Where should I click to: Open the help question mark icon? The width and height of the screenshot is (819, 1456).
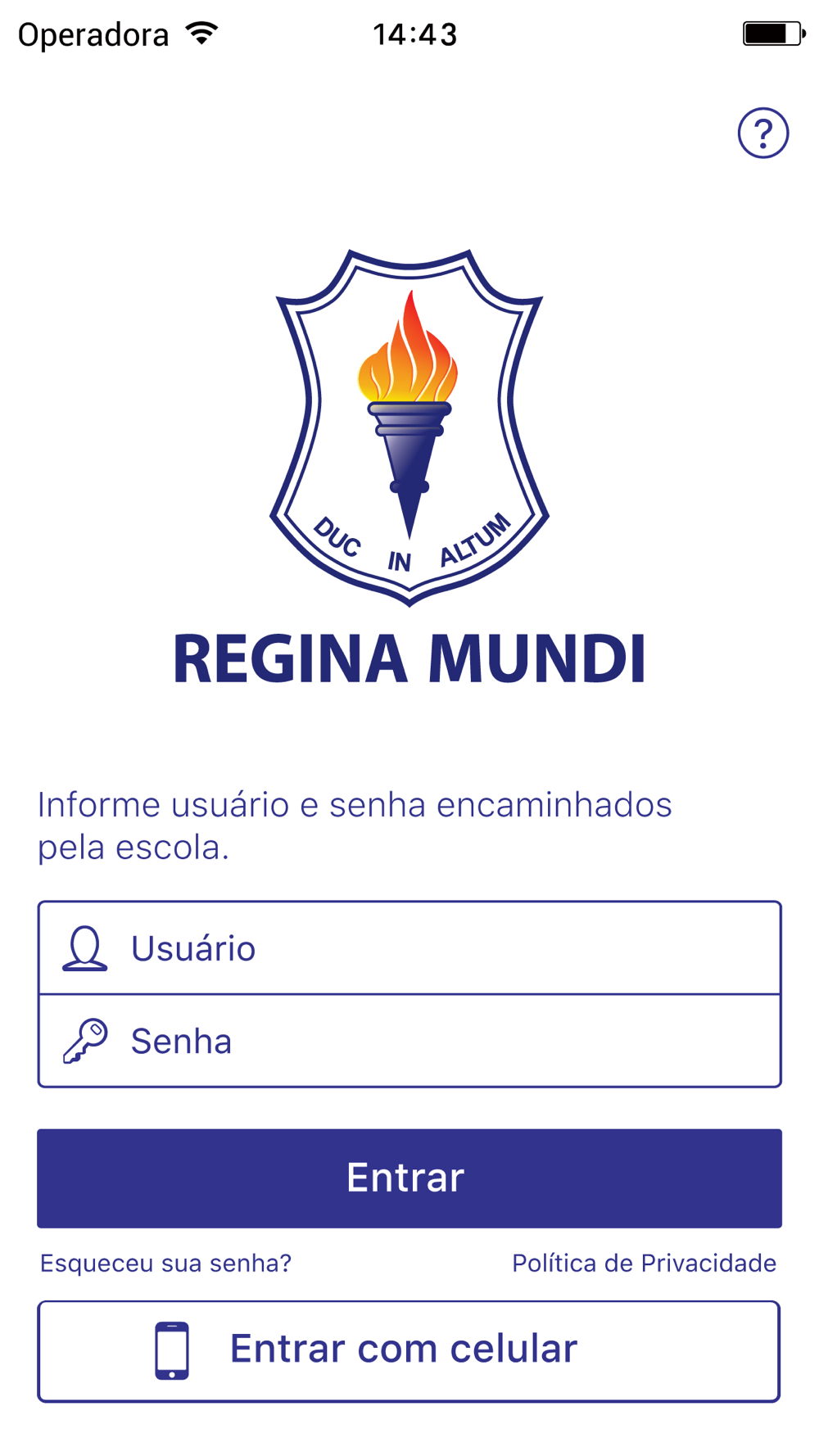coord(762,133)
